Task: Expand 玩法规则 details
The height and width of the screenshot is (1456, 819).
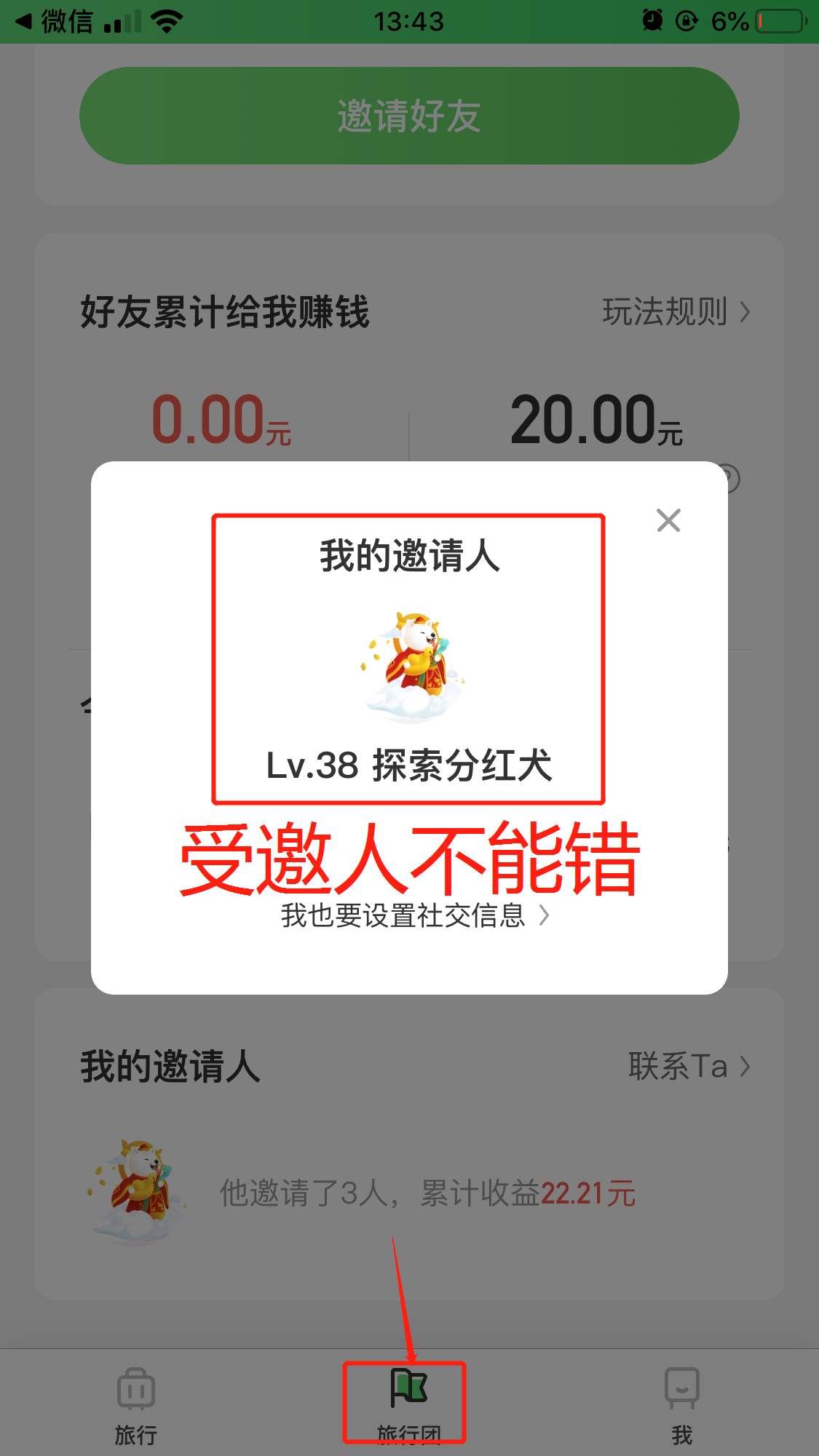Action: [x=676, y=312]
